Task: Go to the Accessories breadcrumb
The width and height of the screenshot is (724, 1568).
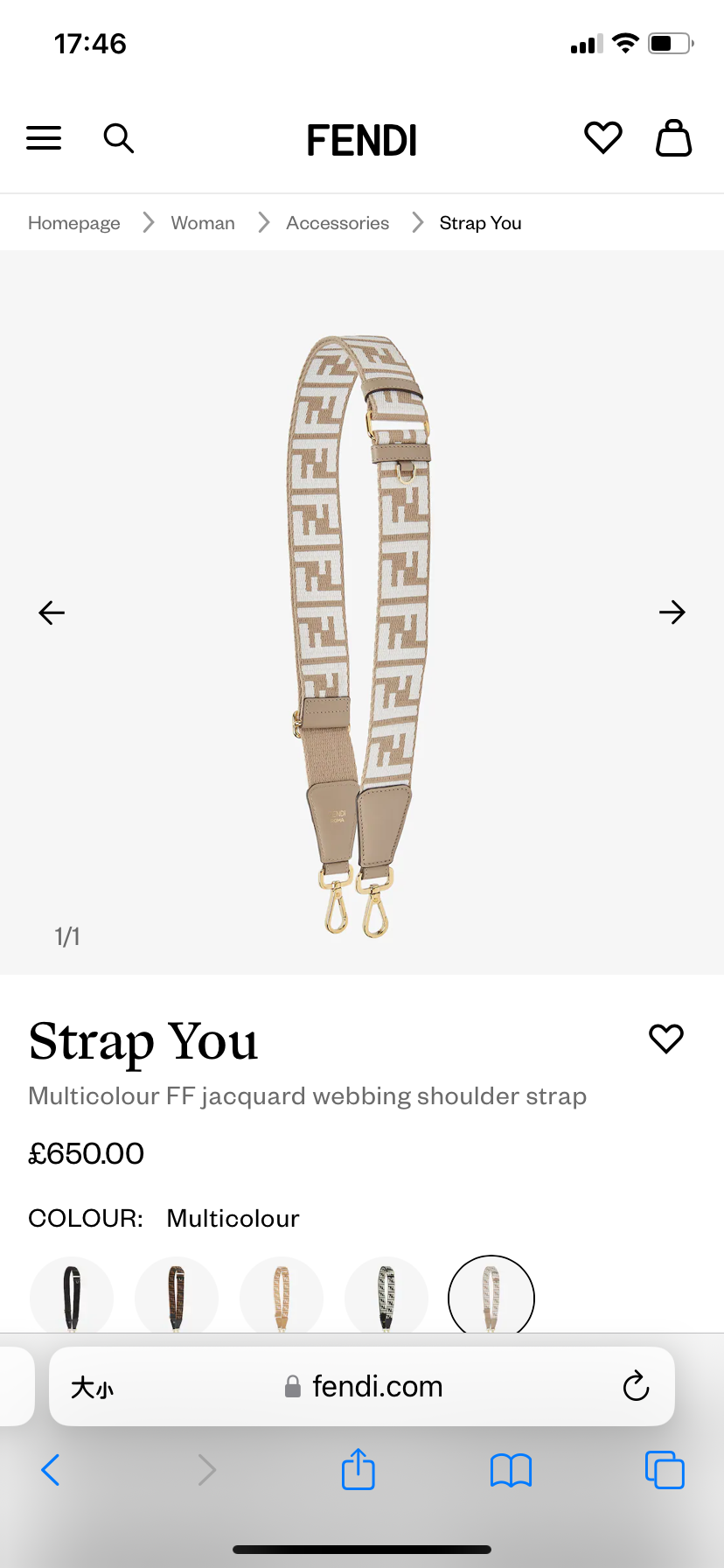Action: click(338, 223)
